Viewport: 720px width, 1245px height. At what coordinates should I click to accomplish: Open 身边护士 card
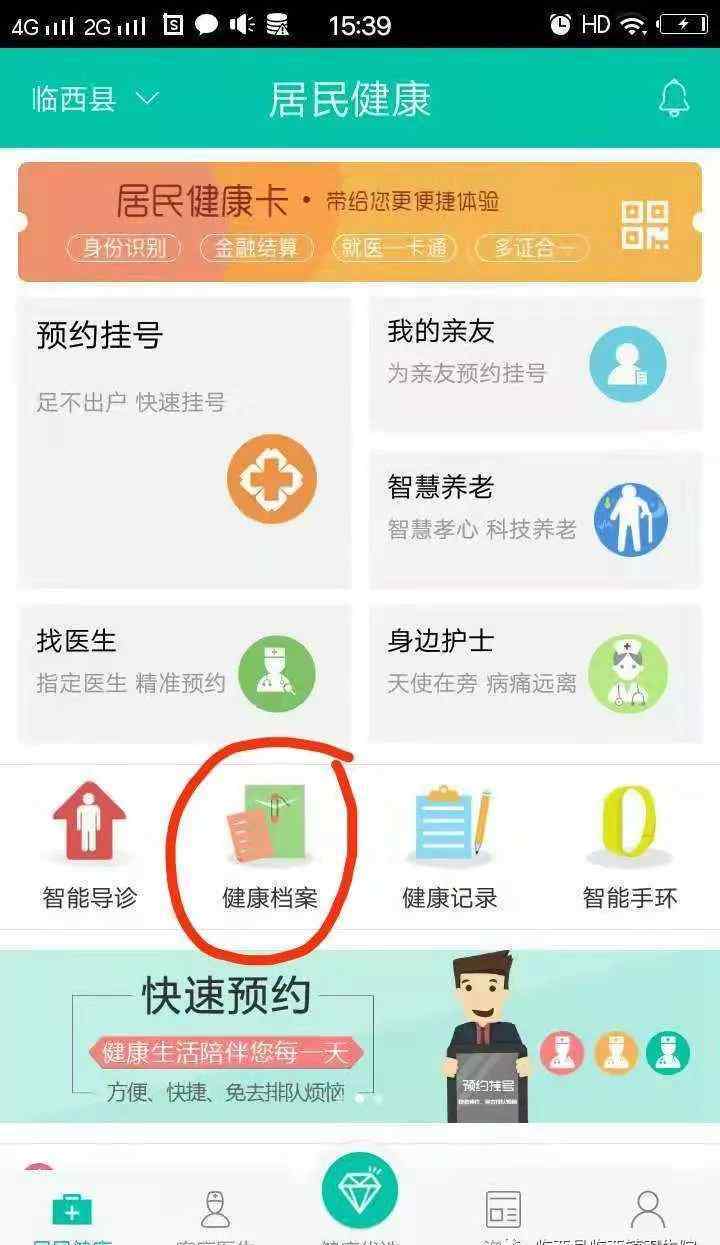point(536,673)
